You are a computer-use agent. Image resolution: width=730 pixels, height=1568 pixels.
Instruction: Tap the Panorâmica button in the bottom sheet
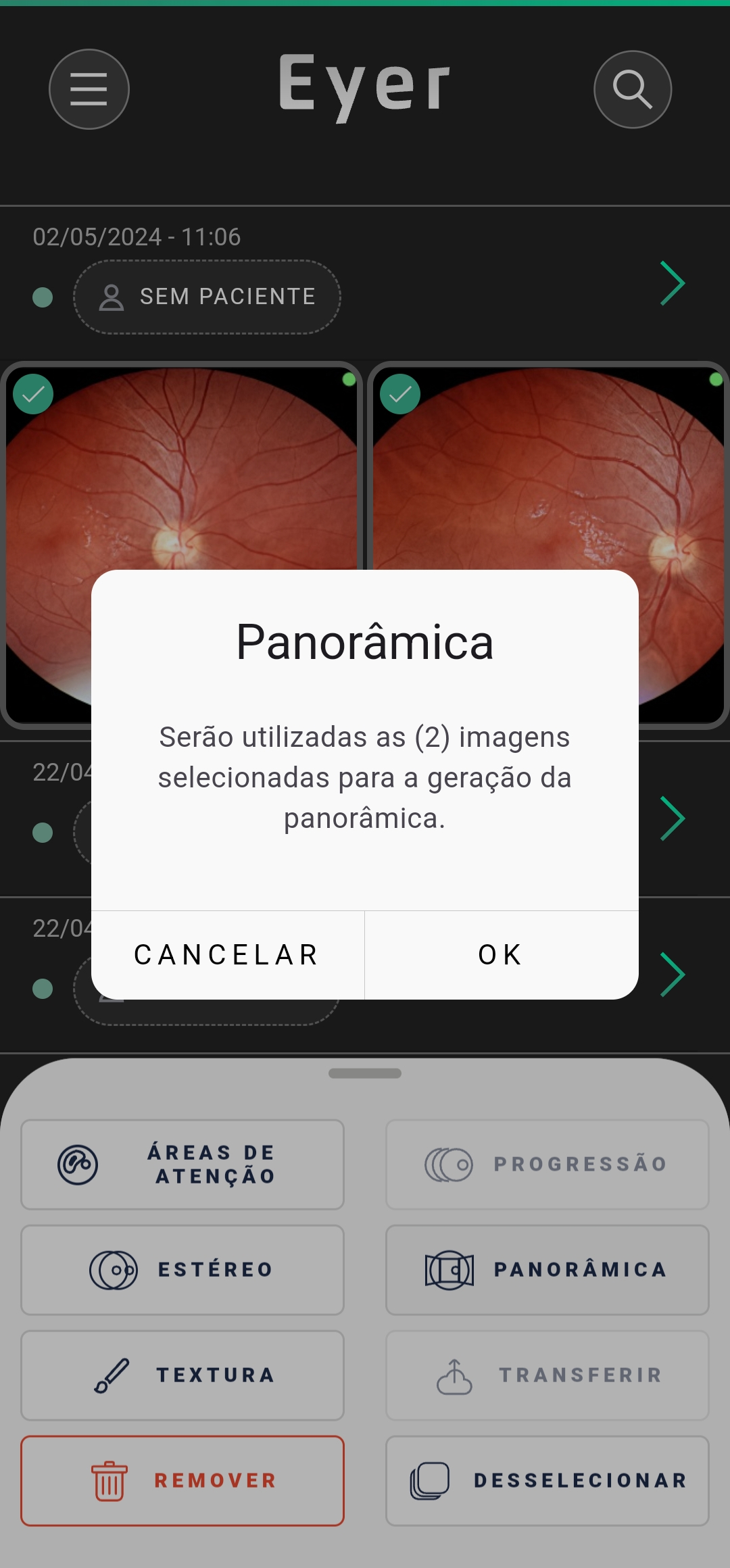pyautogui.click(x=547, y=1270)
